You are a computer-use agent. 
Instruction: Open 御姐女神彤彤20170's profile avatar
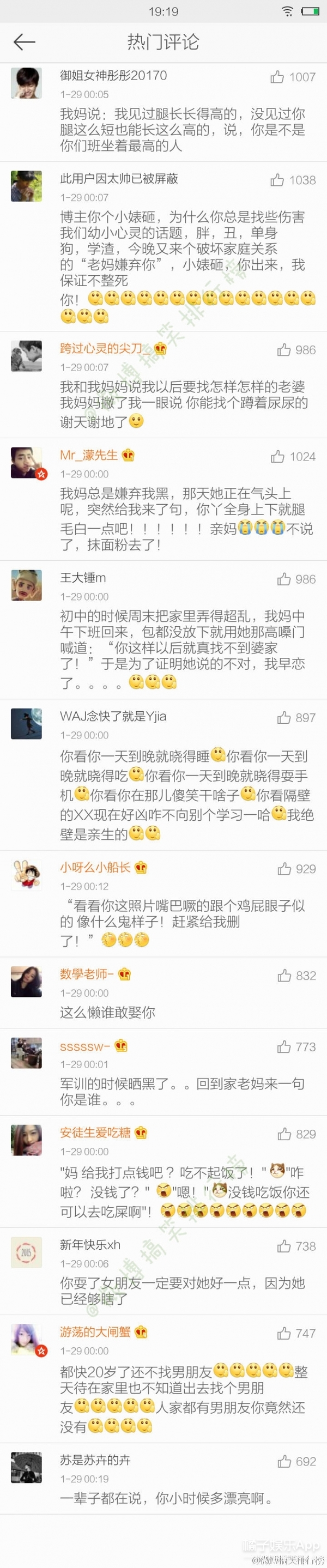tap(26, 83)
